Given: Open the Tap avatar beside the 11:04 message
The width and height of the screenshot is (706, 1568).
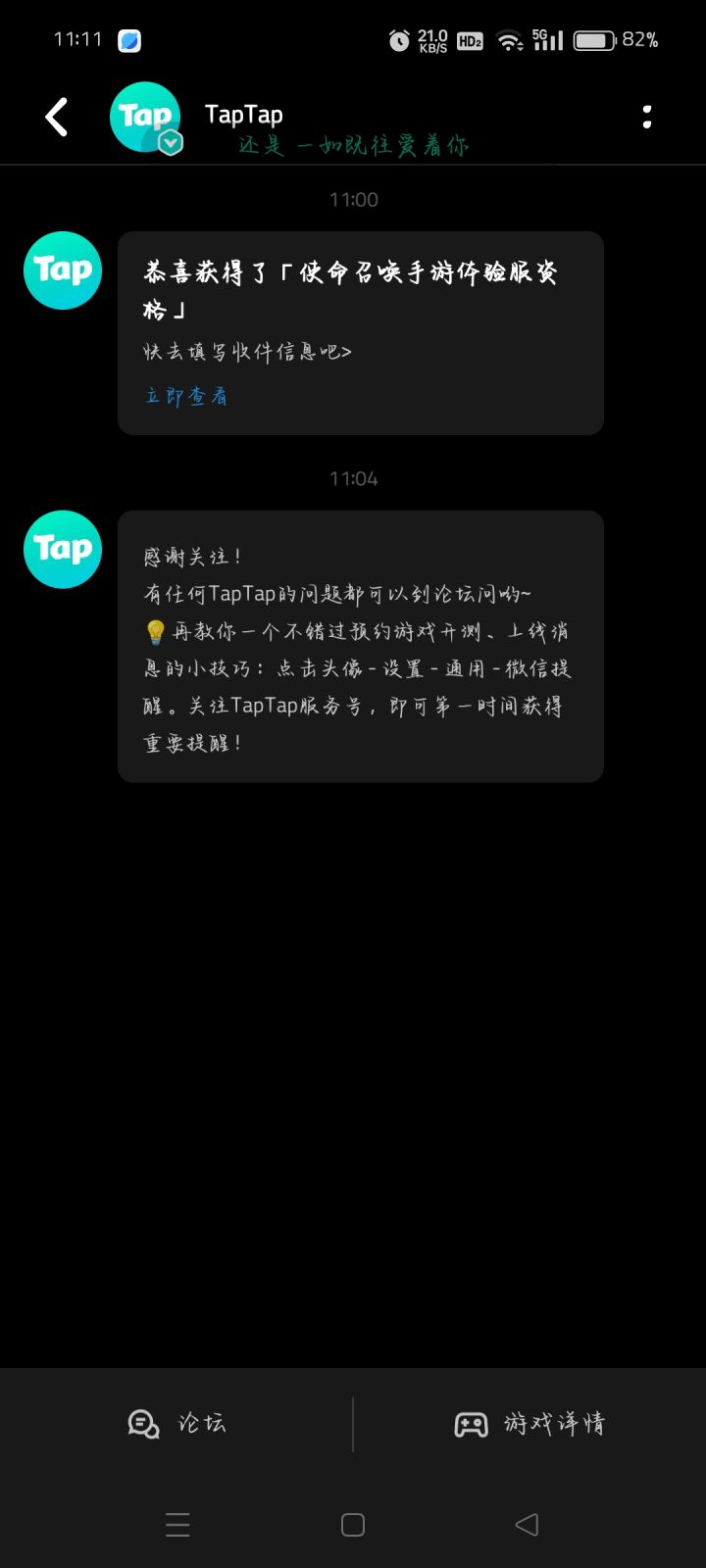Looking at the screenshot, I should (62, 549).
